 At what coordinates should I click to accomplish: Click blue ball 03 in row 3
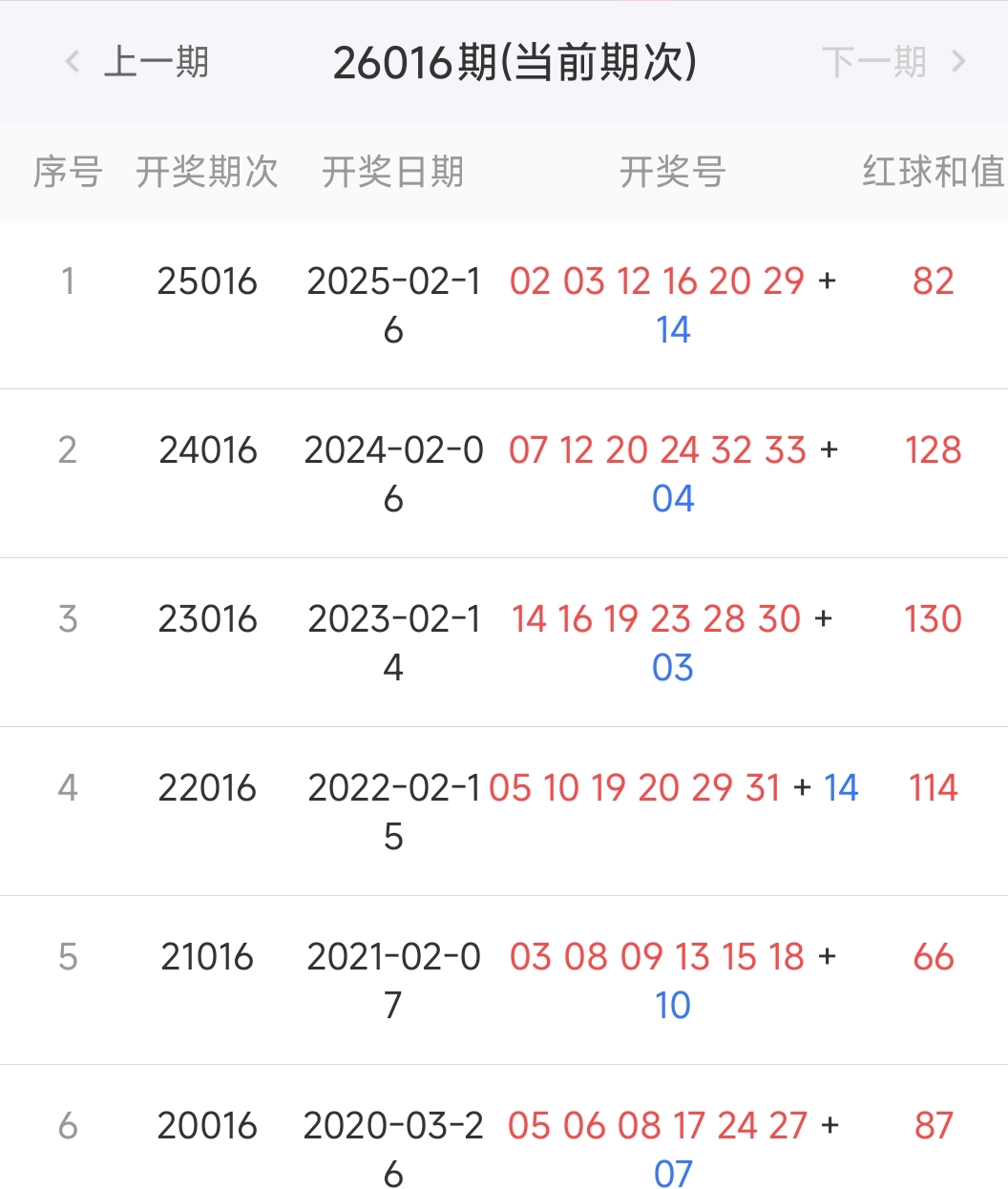pyautogui.click(x=674, y=669)
